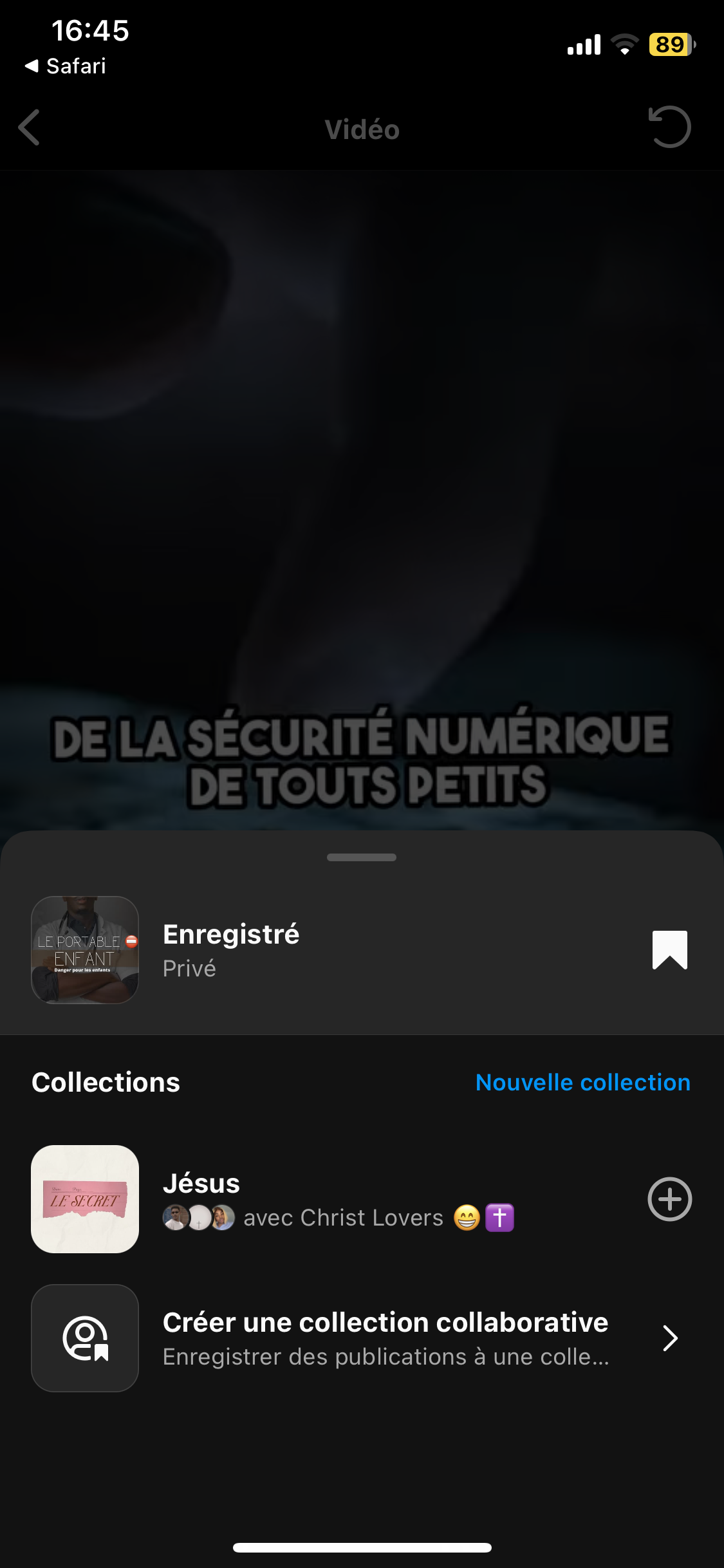
Task: Tap the refresh icon in the header
Action: point(669,127)
